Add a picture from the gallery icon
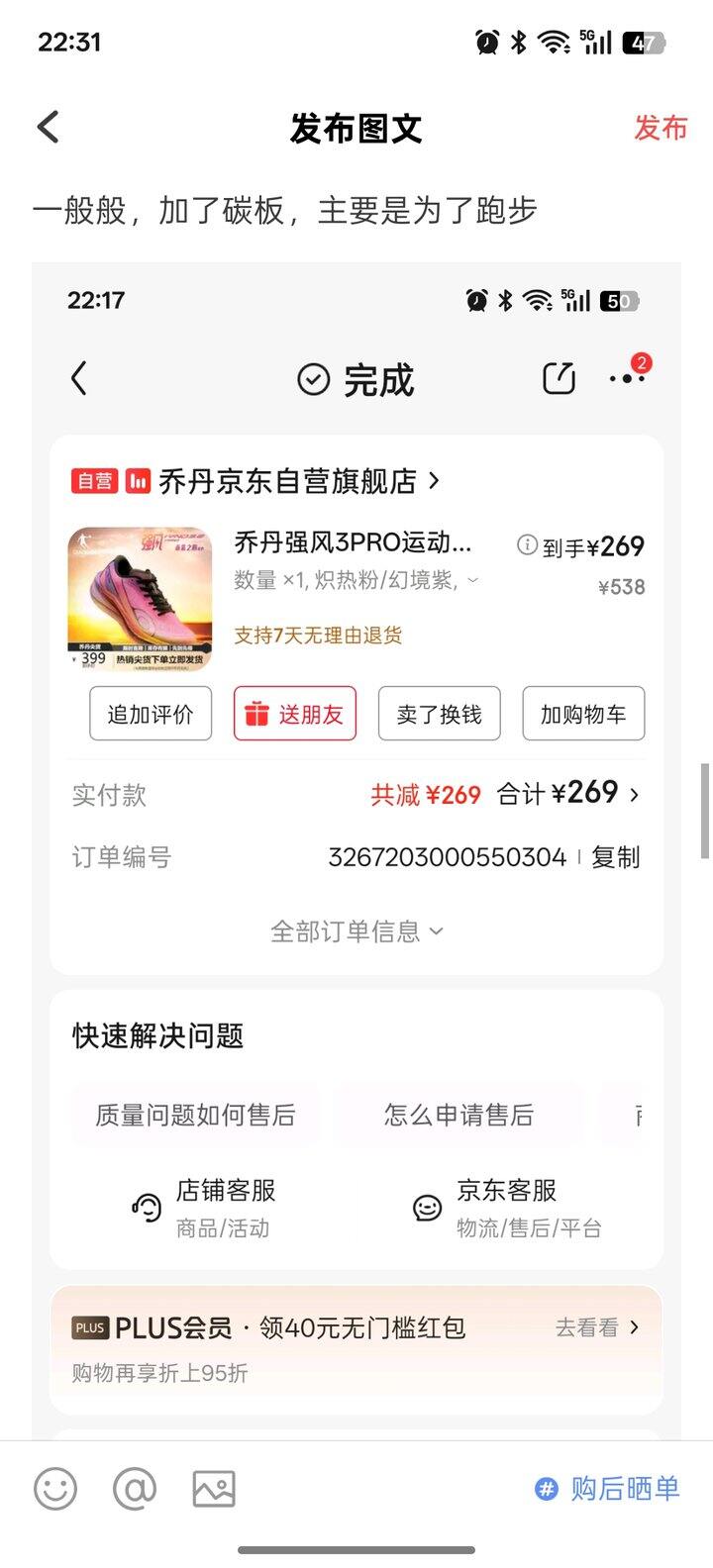The height and width of the screenshot is (1568, 713). pos(214,1489)
